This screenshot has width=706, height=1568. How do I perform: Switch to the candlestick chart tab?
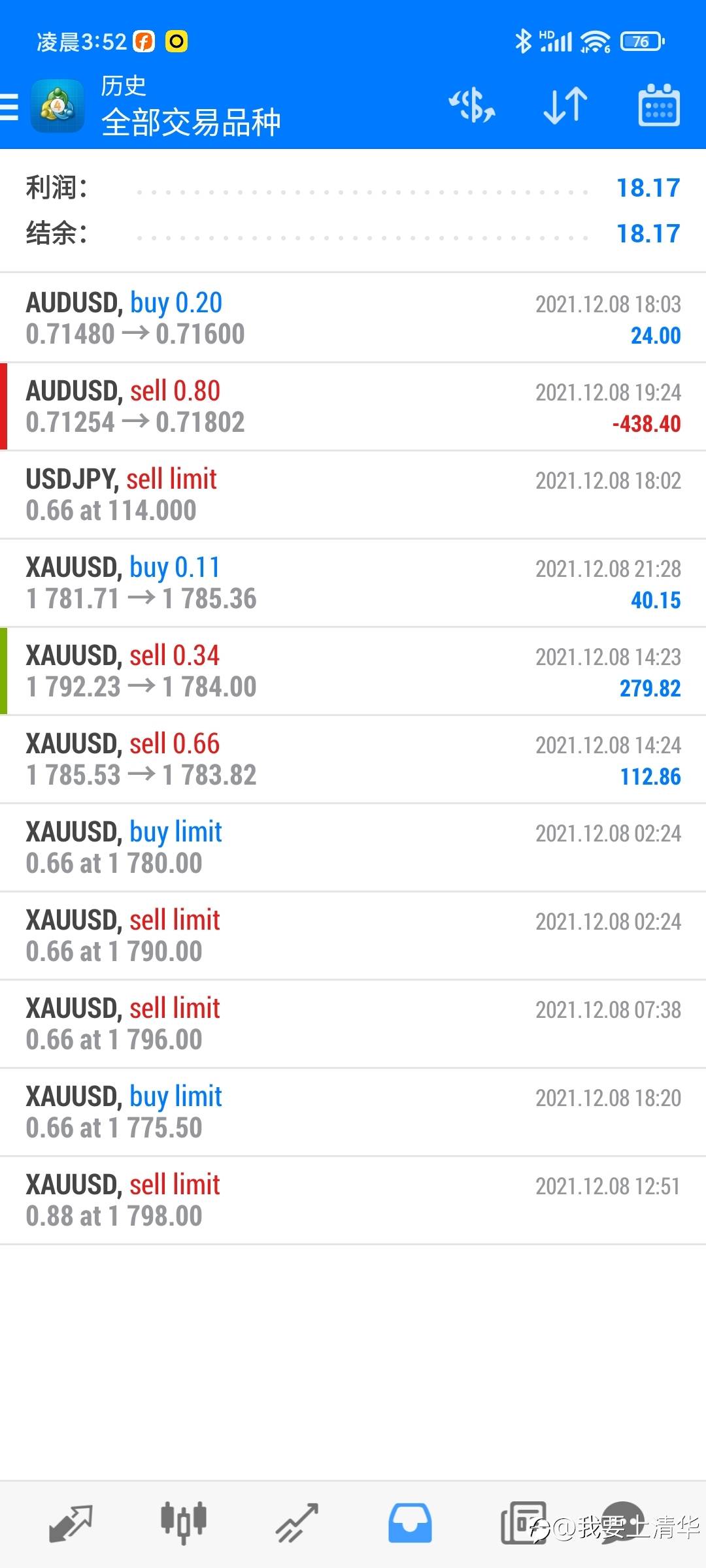184,1524
